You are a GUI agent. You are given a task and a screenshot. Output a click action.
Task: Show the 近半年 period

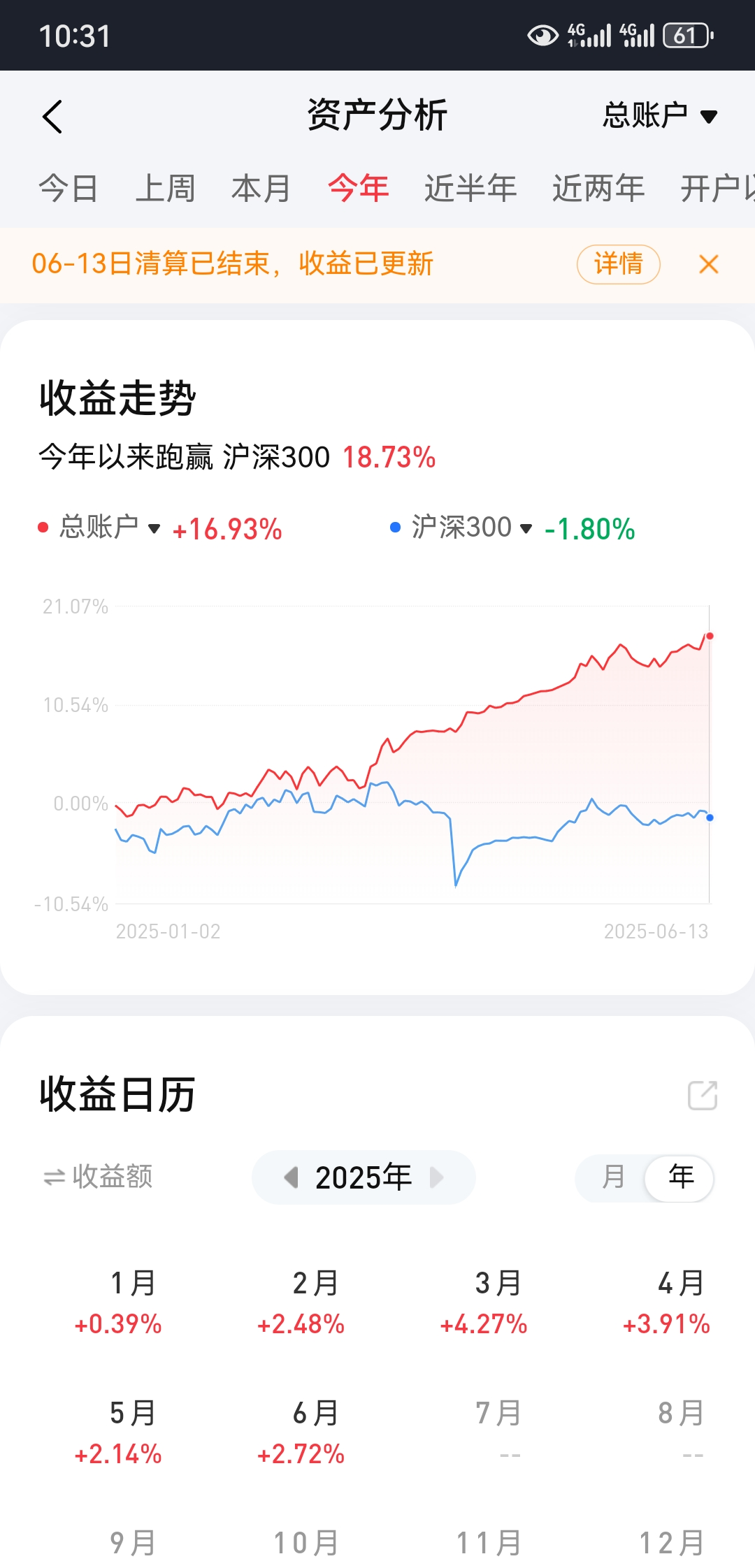tap(470, 189)
